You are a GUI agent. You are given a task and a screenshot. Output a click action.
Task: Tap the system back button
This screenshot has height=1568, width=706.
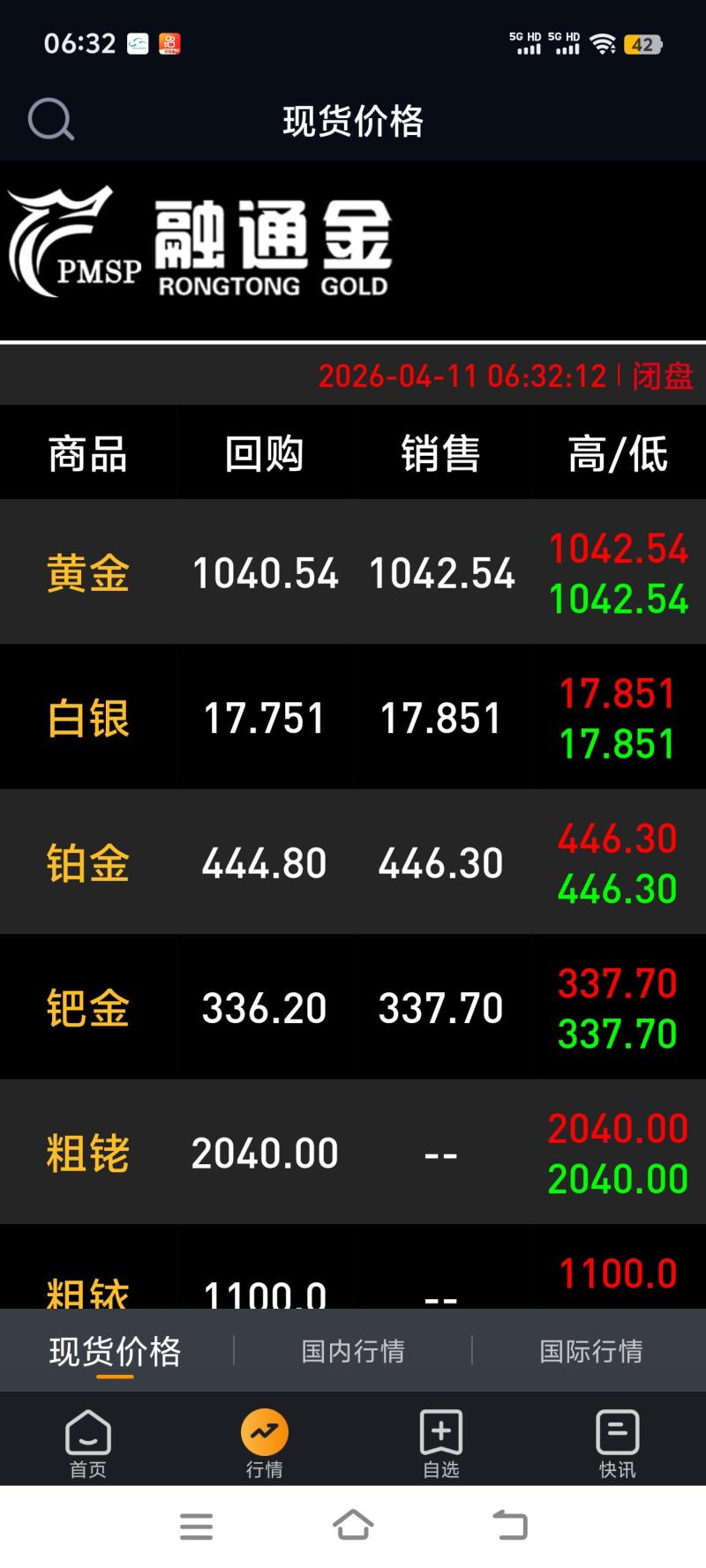[510, 1525]
